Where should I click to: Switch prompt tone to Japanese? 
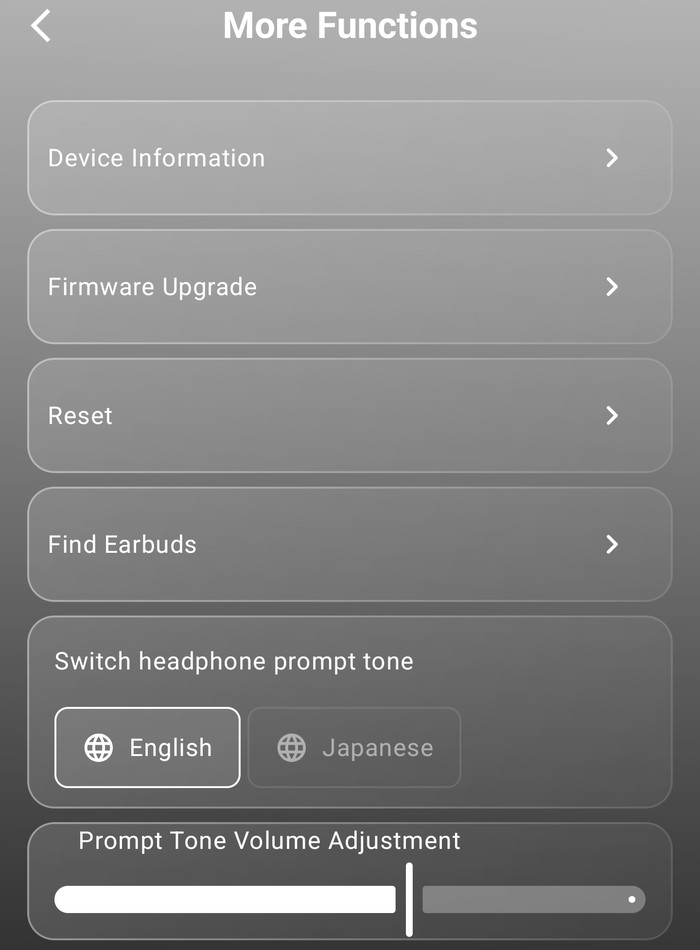[x=354, y=748]
